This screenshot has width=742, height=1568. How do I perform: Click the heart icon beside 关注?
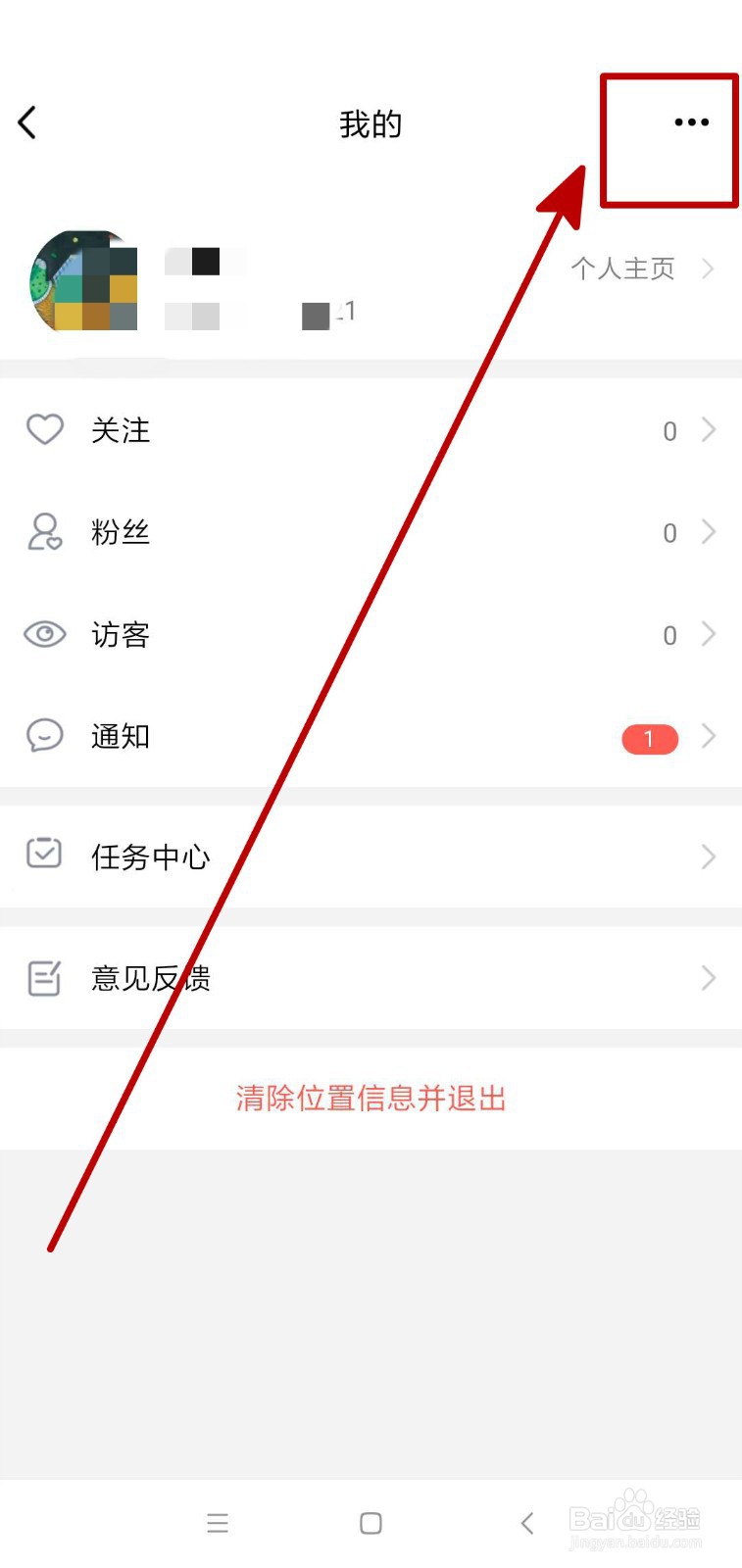(x=44, y=429)
